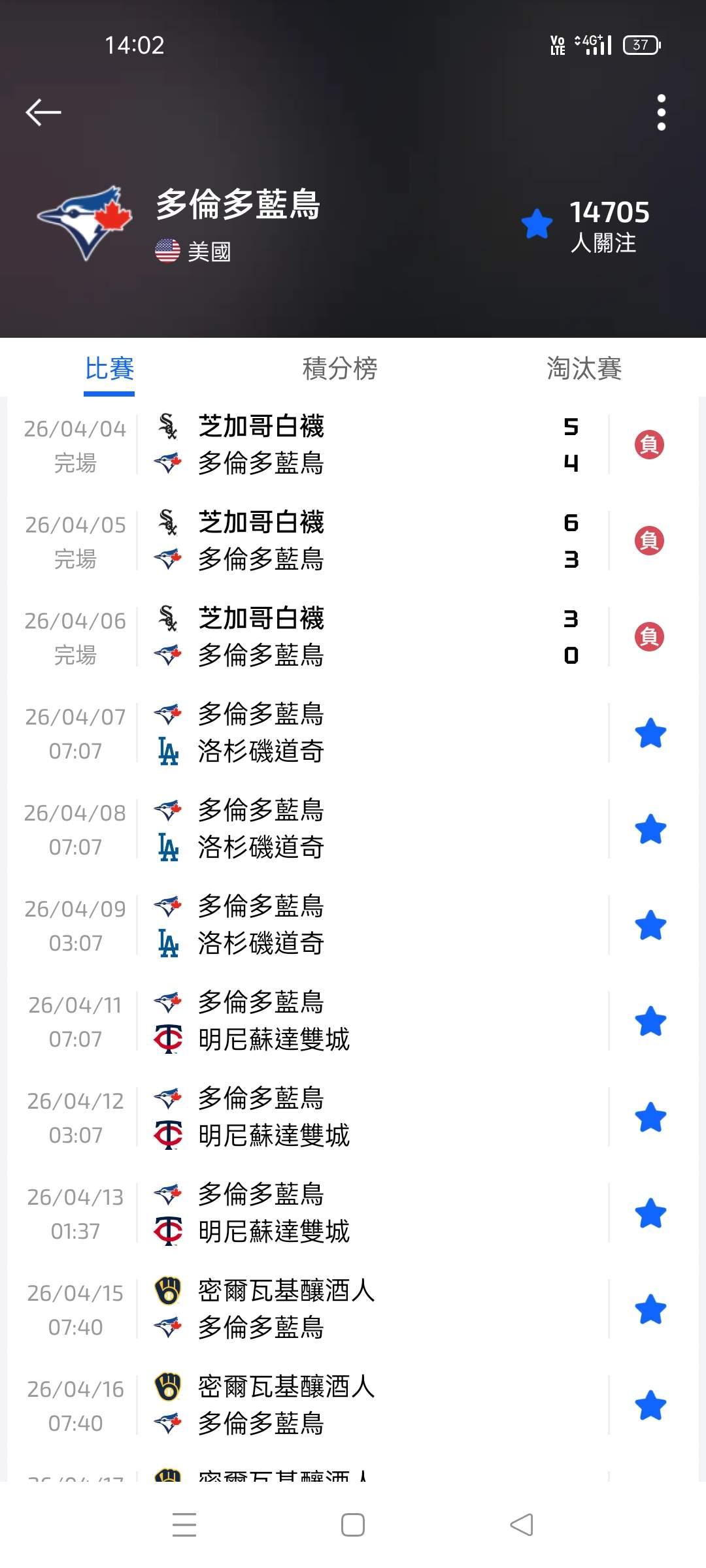Screen dimensions: 706x1568
Task: Open the recent apps switcher
Action: pyautogui.click(x=184, y=1525)
